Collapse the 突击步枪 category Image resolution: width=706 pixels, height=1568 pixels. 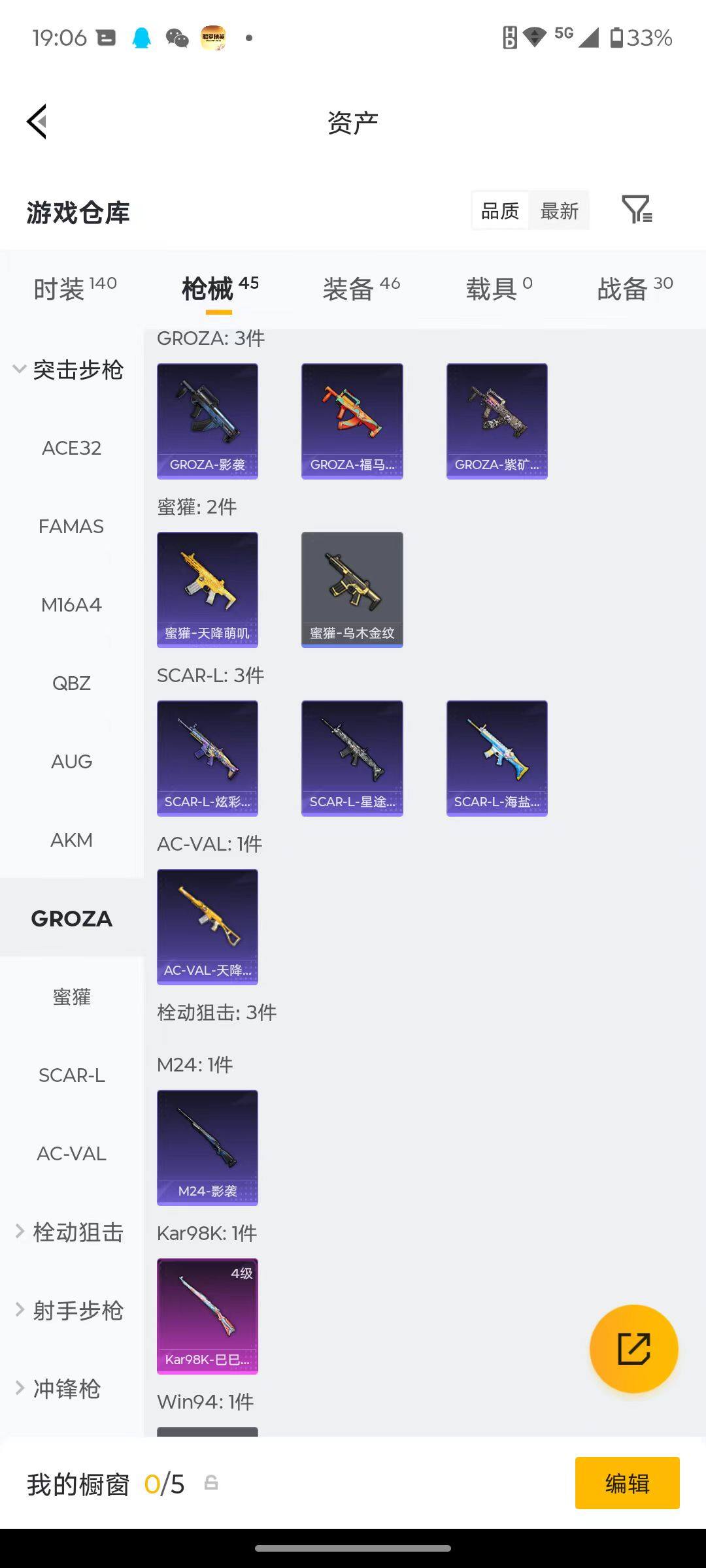click(x=69, y=370)
